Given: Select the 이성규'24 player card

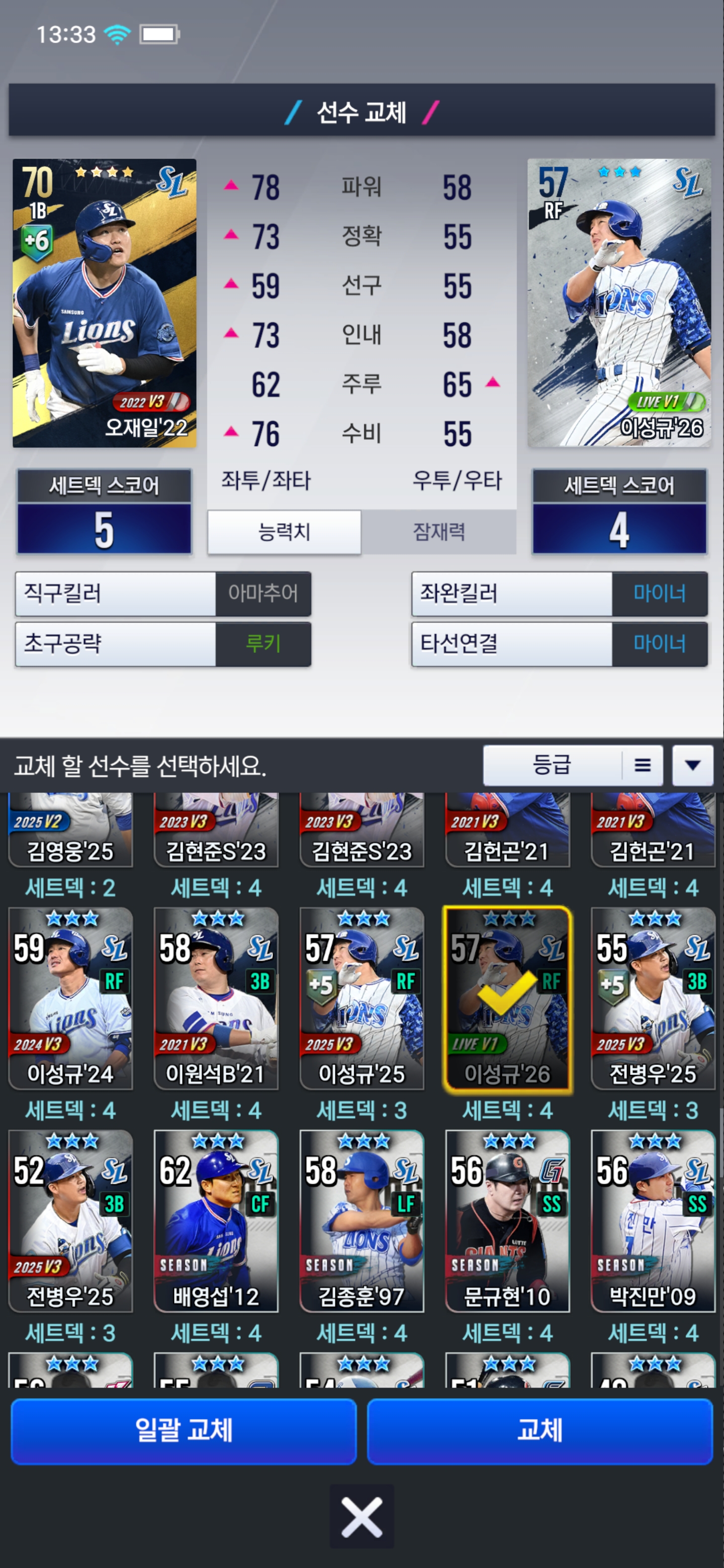Looking at the screenshot, I should coord(70,998).
